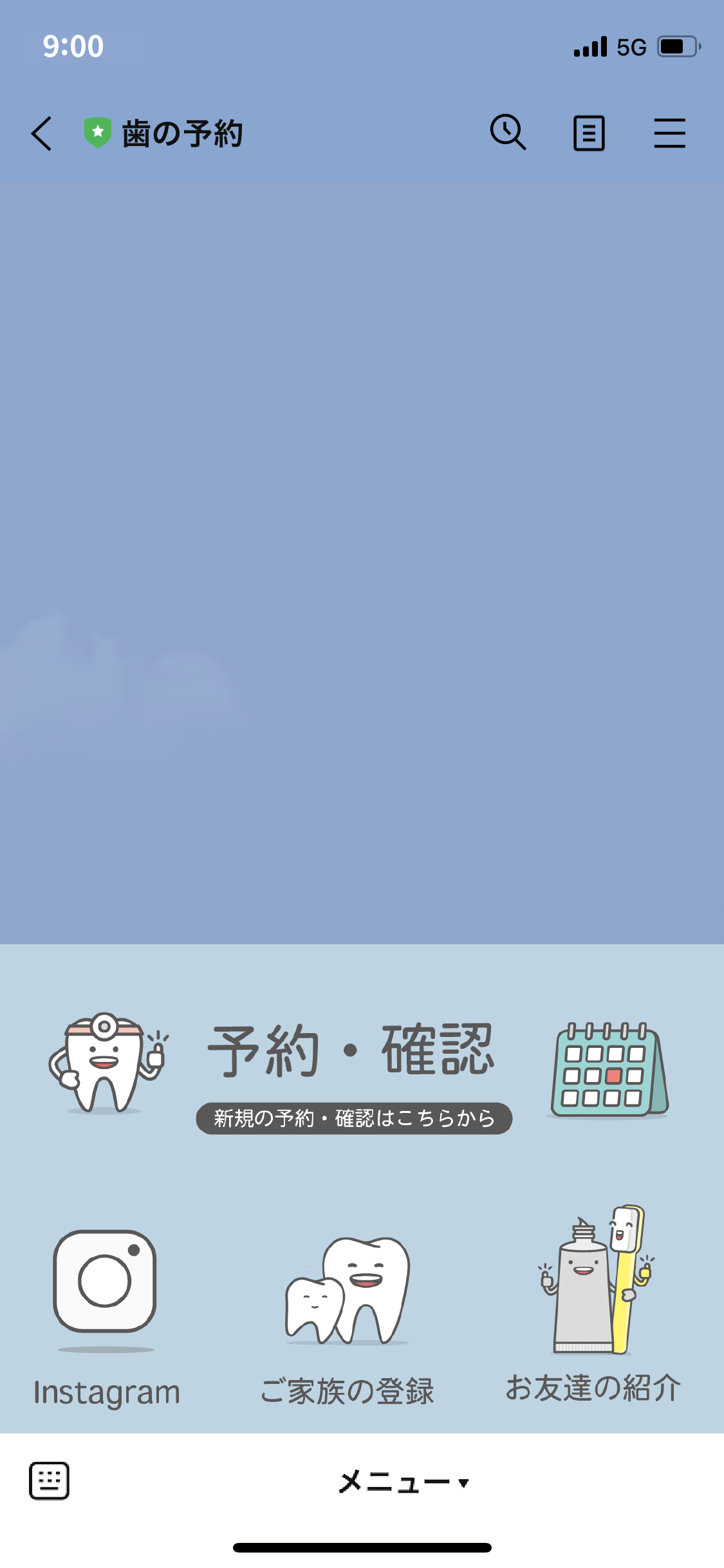
Task: Switch to the keyboard input
Action: (50, 1480)
